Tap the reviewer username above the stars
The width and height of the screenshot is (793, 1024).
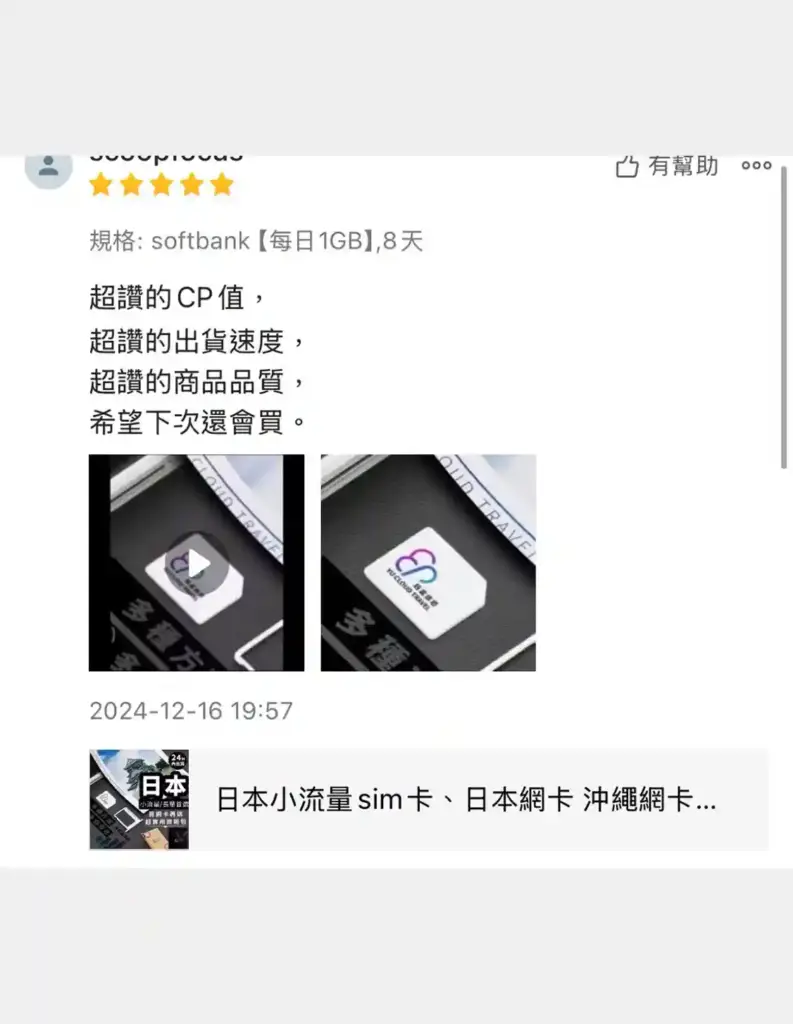pyautogui.click(x=165, y=152)
